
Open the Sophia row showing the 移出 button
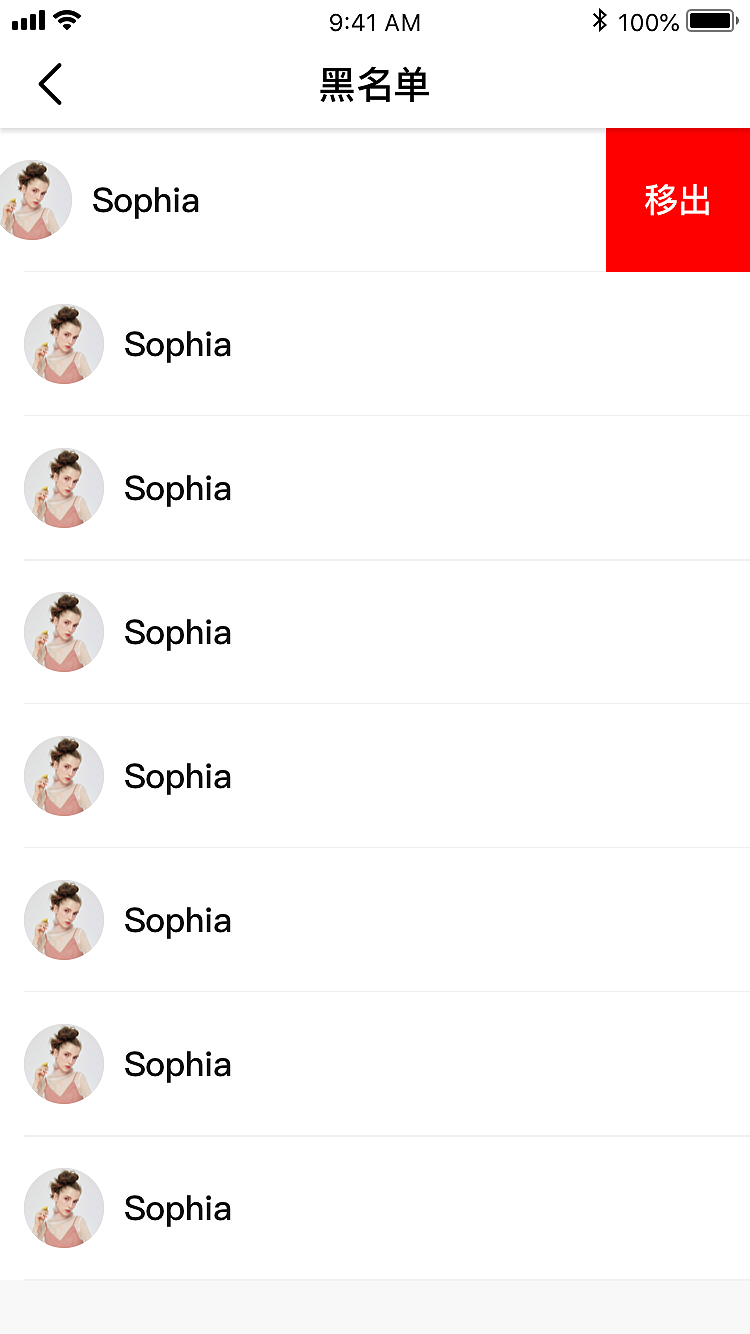click(300, 200)
